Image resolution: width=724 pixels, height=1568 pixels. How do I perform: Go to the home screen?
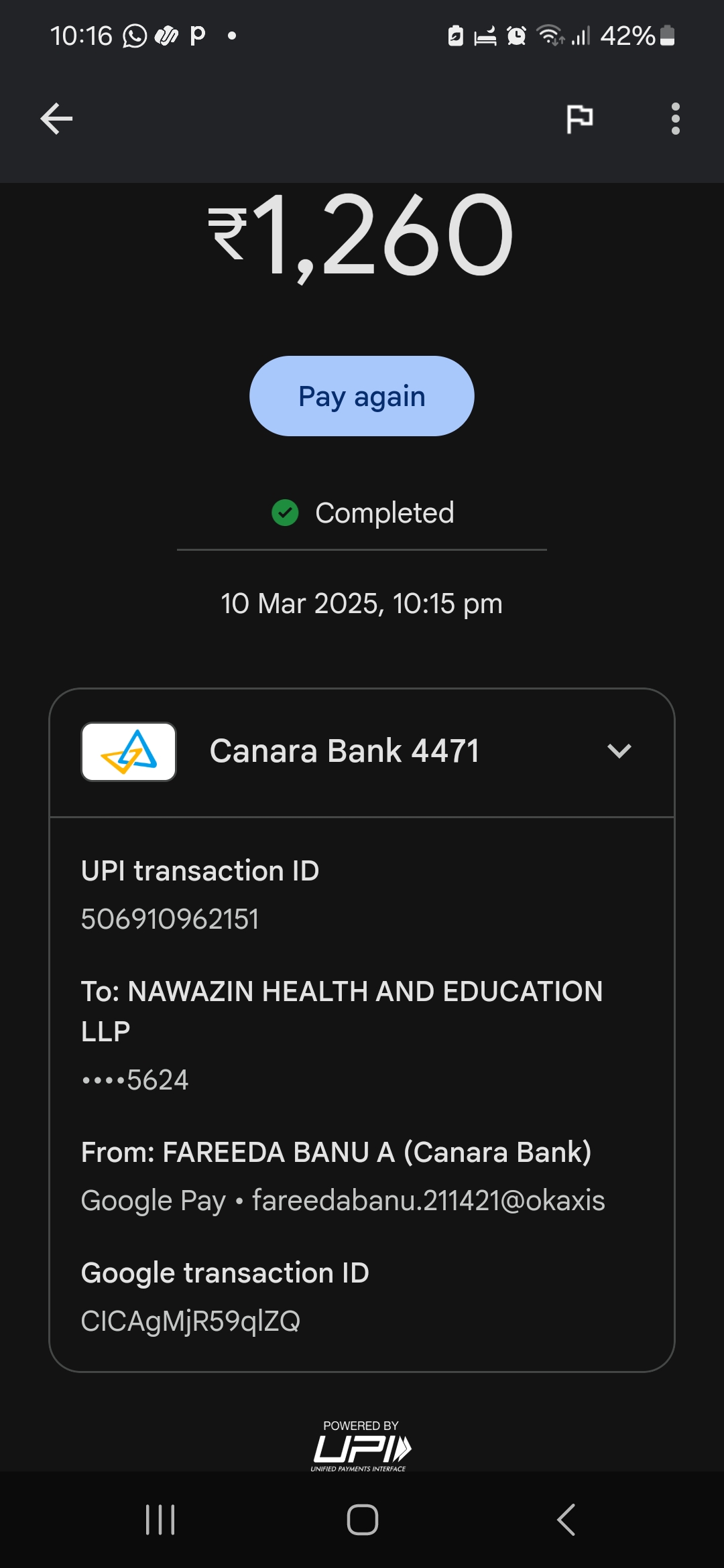[362, 1519]
